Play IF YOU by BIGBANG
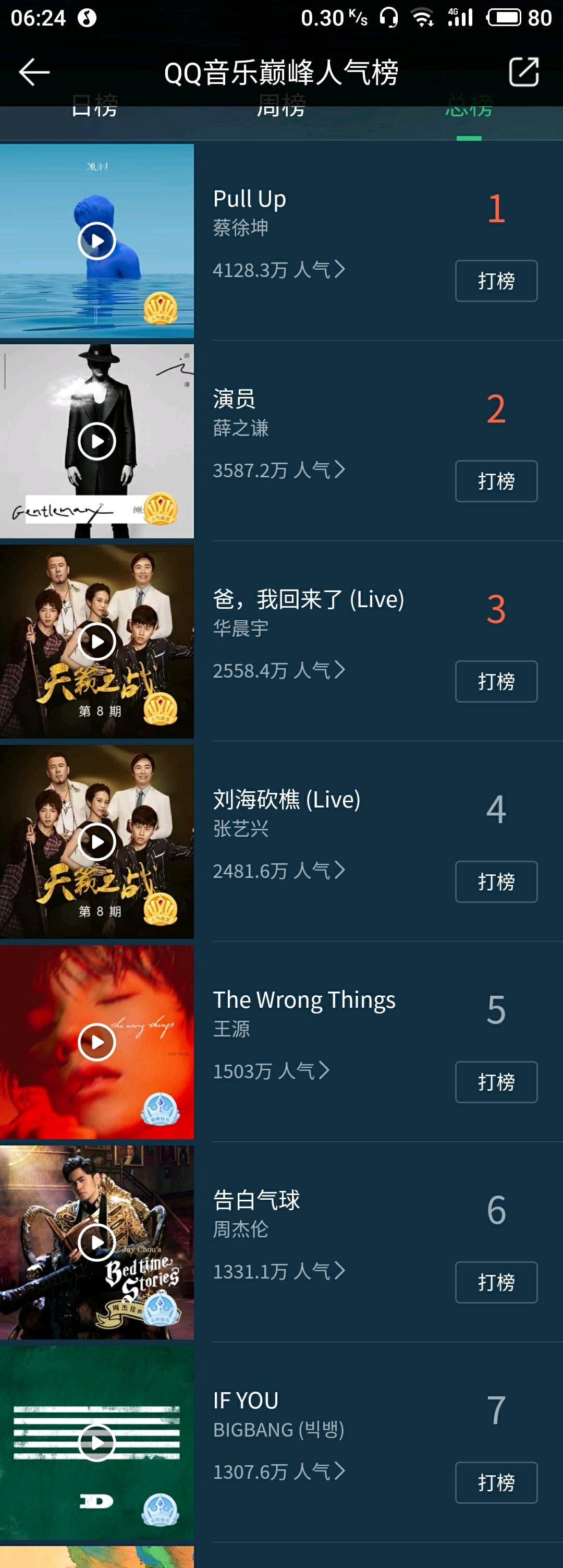Viewport: 563px width, 1568px height. pyautogui.click(x=96, y=1443)
